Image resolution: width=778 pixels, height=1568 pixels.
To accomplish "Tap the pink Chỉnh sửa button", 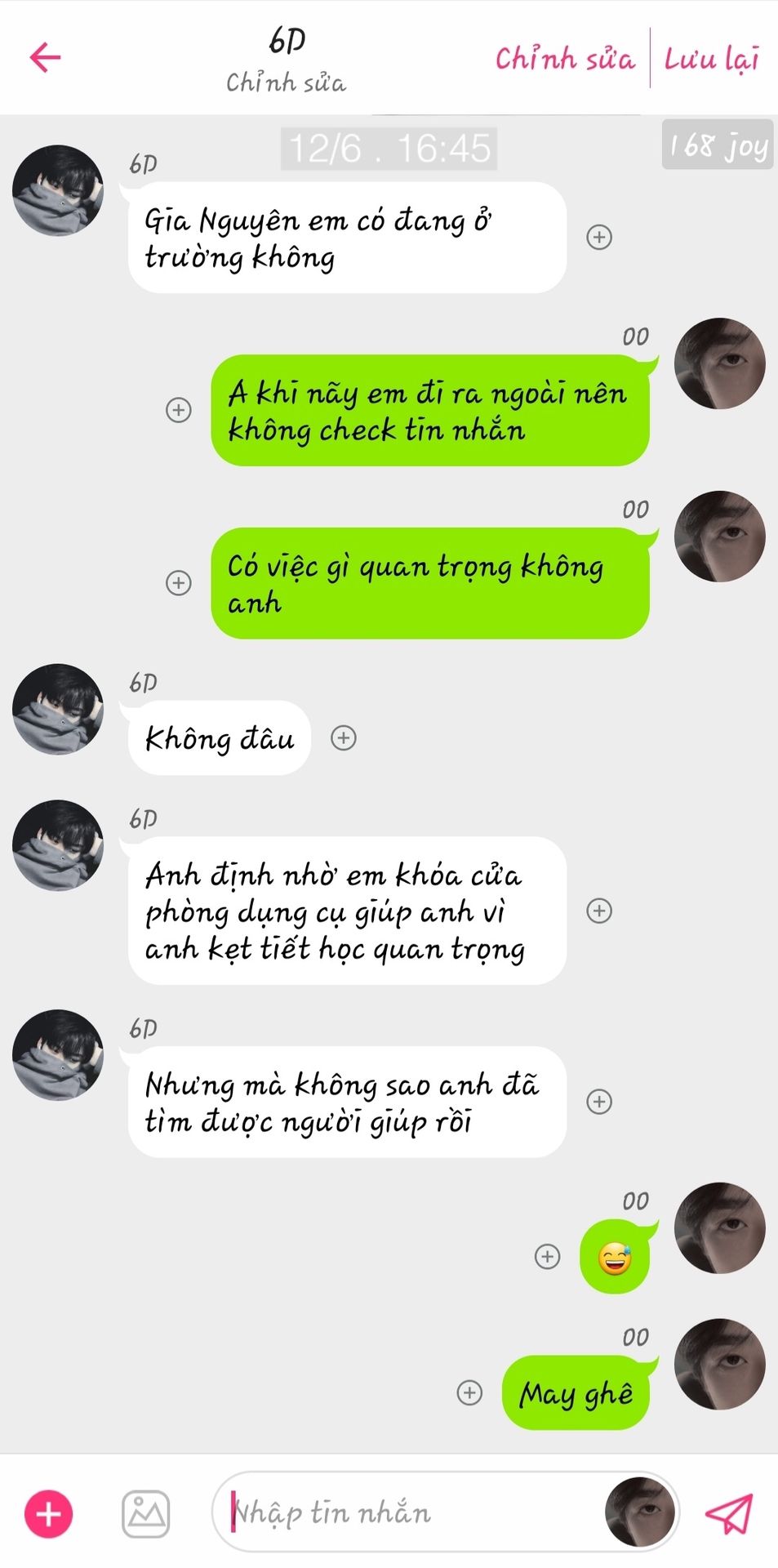I will [x=564, y=59].
